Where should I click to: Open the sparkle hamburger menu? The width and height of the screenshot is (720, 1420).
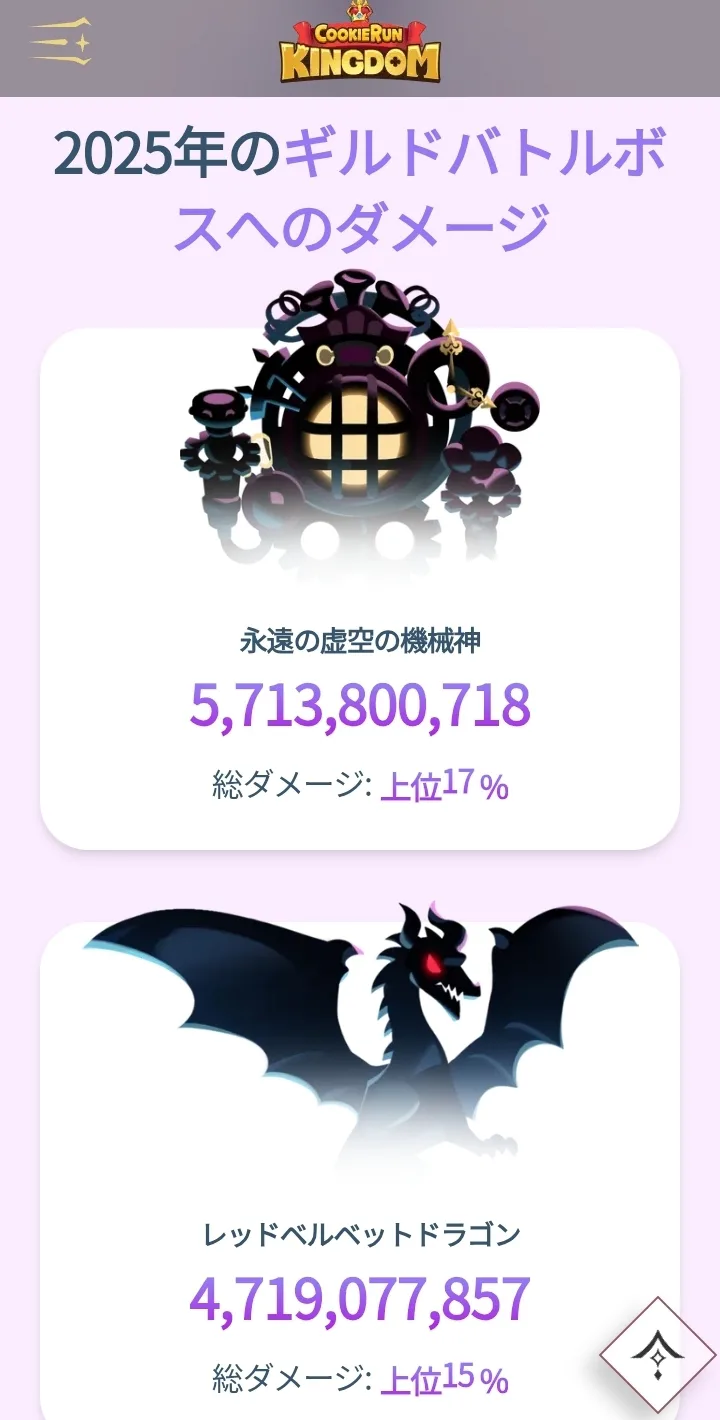(61, 42)
